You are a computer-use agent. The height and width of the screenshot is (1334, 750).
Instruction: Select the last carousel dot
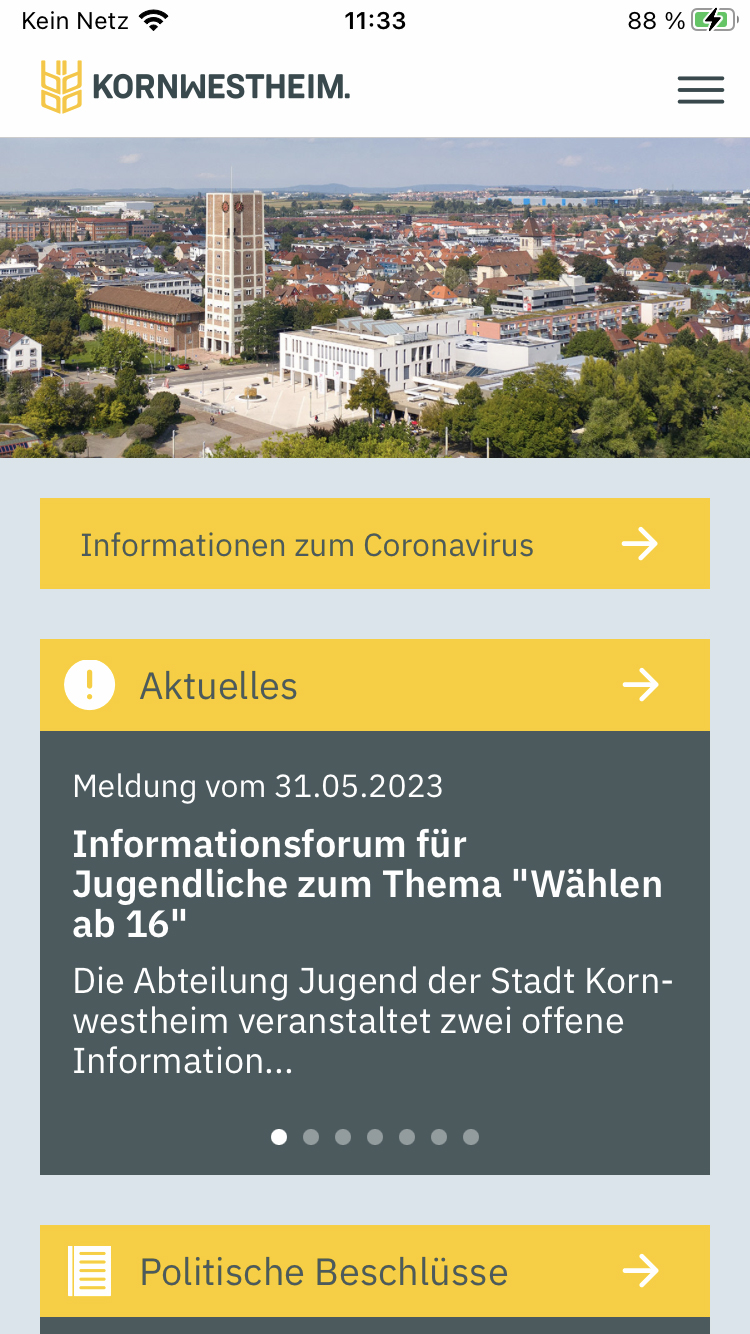(x=471, y=1136)
